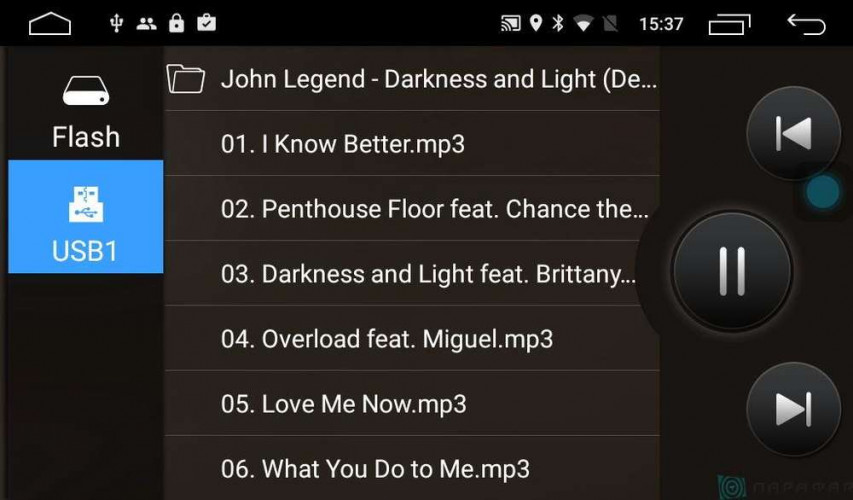Go back using the system back arrow
The width and height of the screenshot is (853, 500).
pos(806,23)
